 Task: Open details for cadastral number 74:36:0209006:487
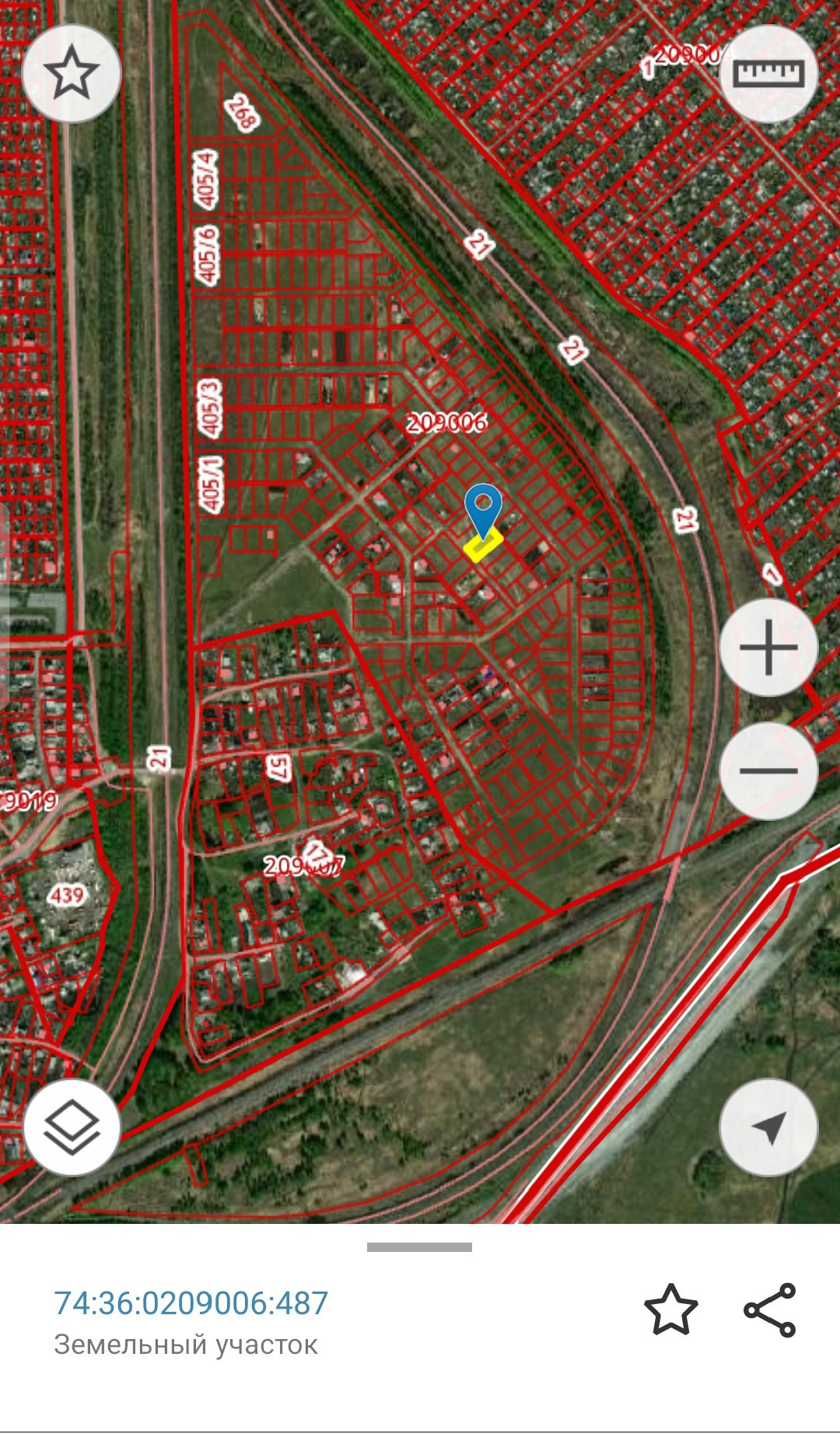(x=191, y=1303)
